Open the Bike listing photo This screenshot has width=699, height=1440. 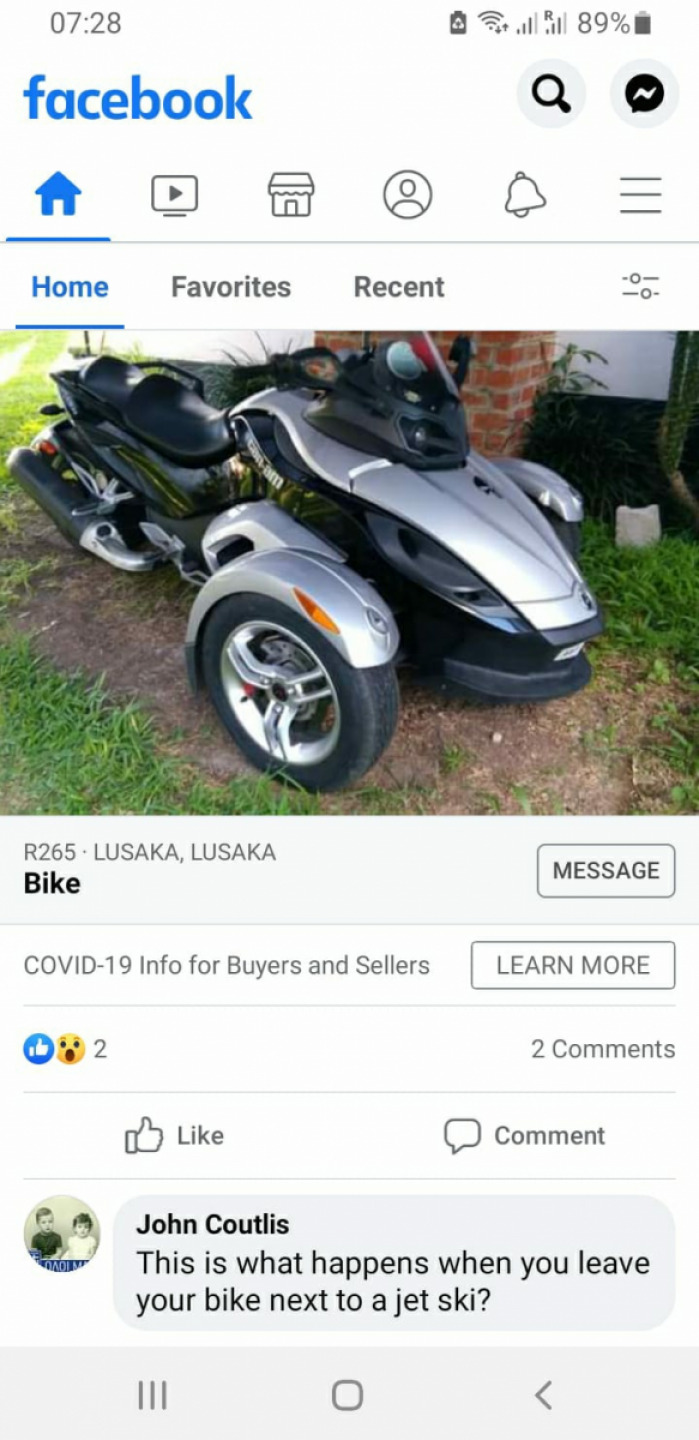[x=349, y=572]
